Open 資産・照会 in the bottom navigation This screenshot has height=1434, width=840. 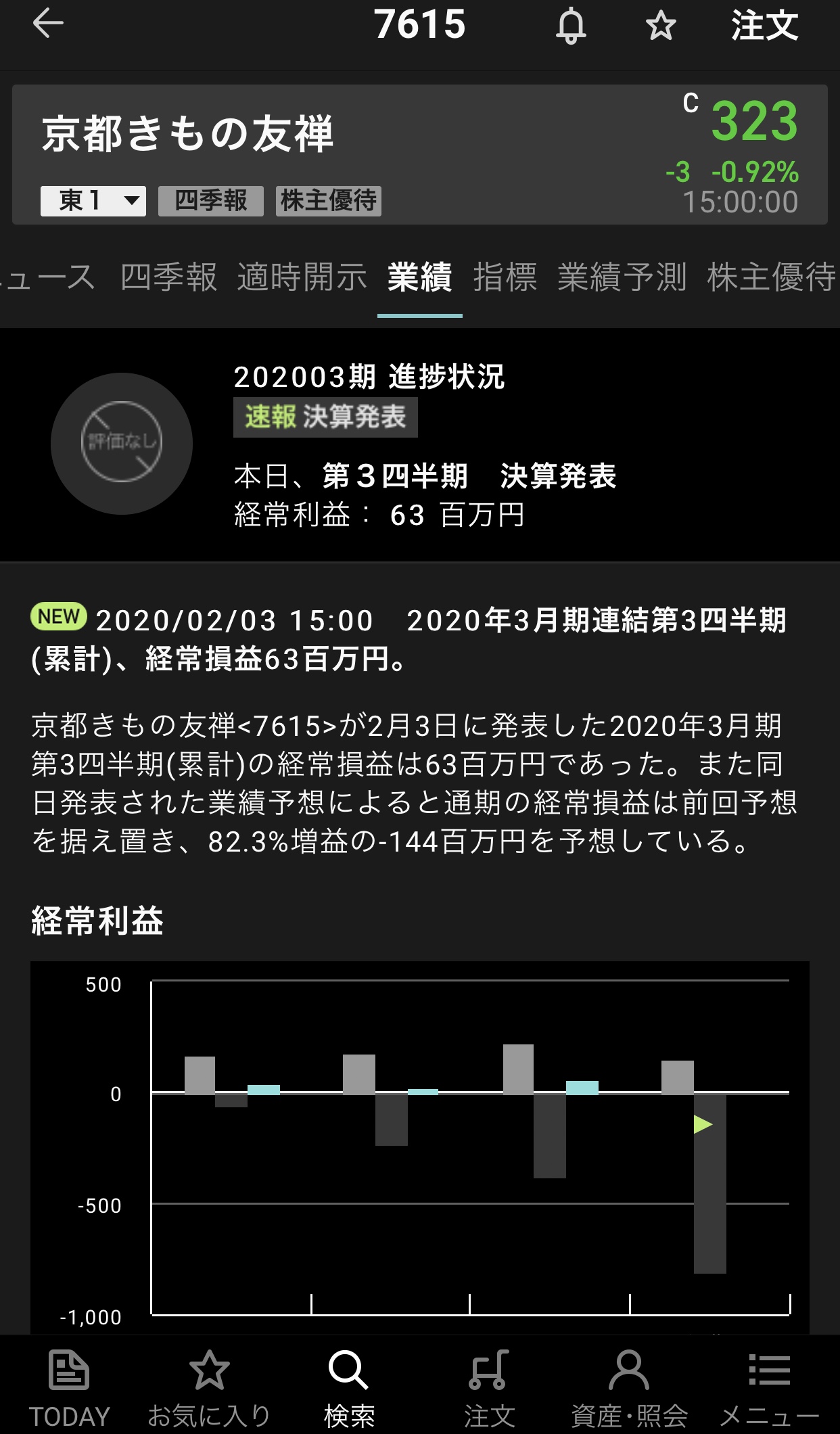[x=629, y=1388]
